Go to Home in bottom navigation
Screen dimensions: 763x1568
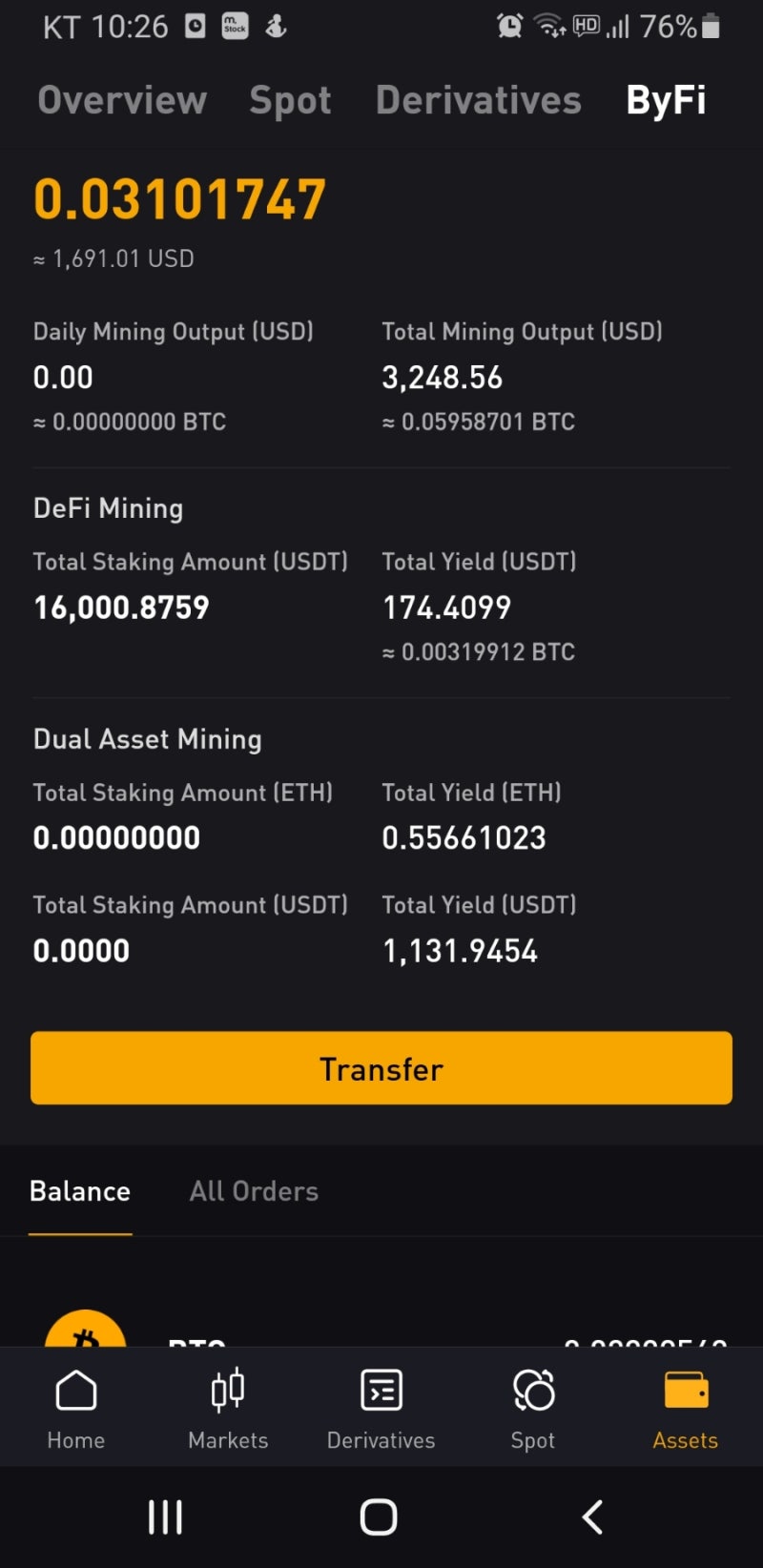[76, 1409]
